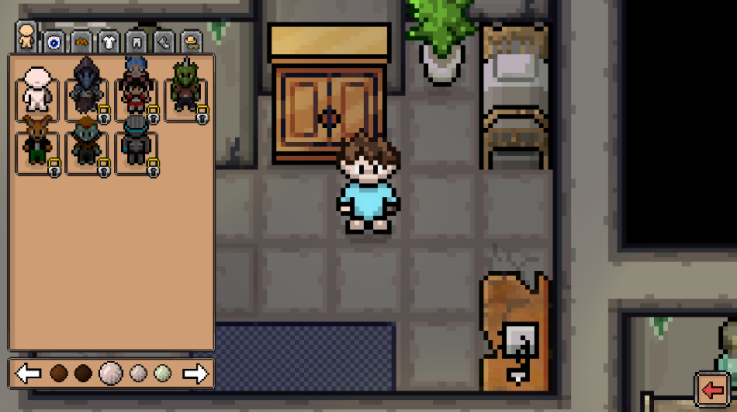737x412 pixels.
Task: Select the locked gray robot character
Action: point(137,145)
